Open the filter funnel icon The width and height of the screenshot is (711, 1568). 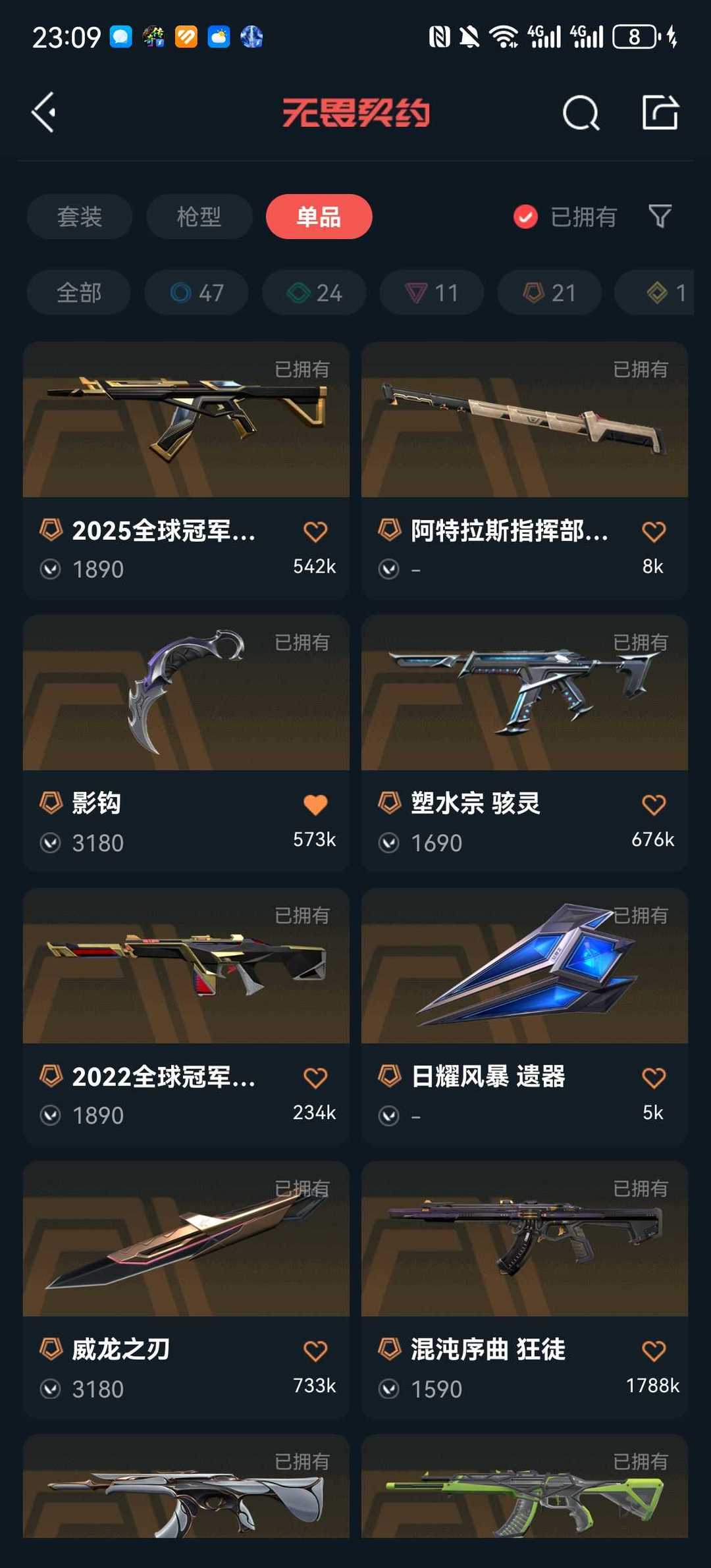pos(660,216)
